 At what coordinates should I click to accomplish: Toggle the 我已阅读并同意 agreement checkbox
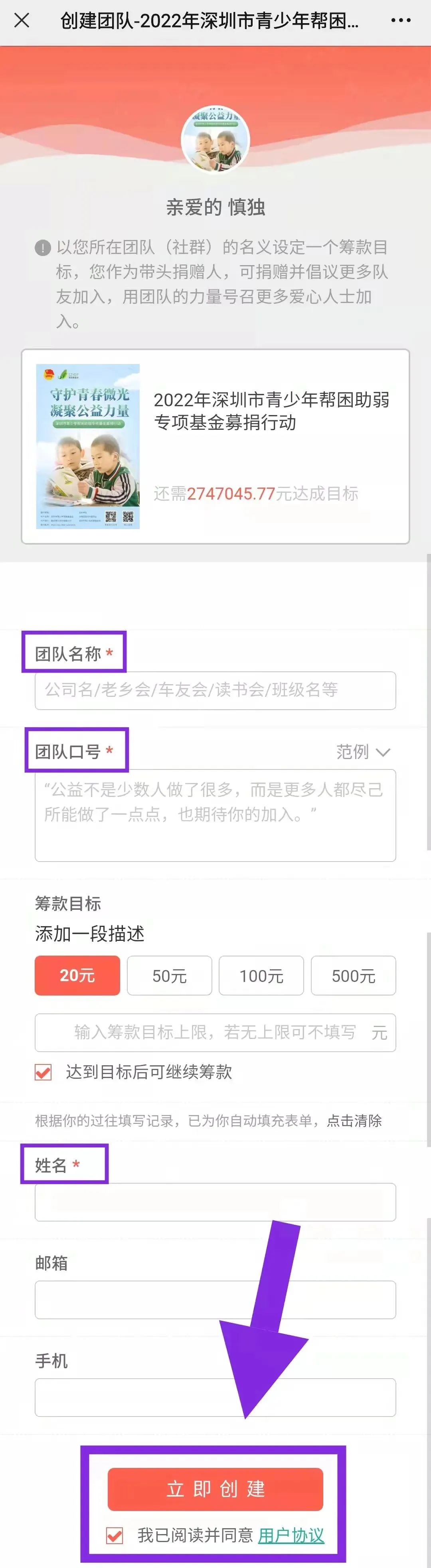point(115,1535)
